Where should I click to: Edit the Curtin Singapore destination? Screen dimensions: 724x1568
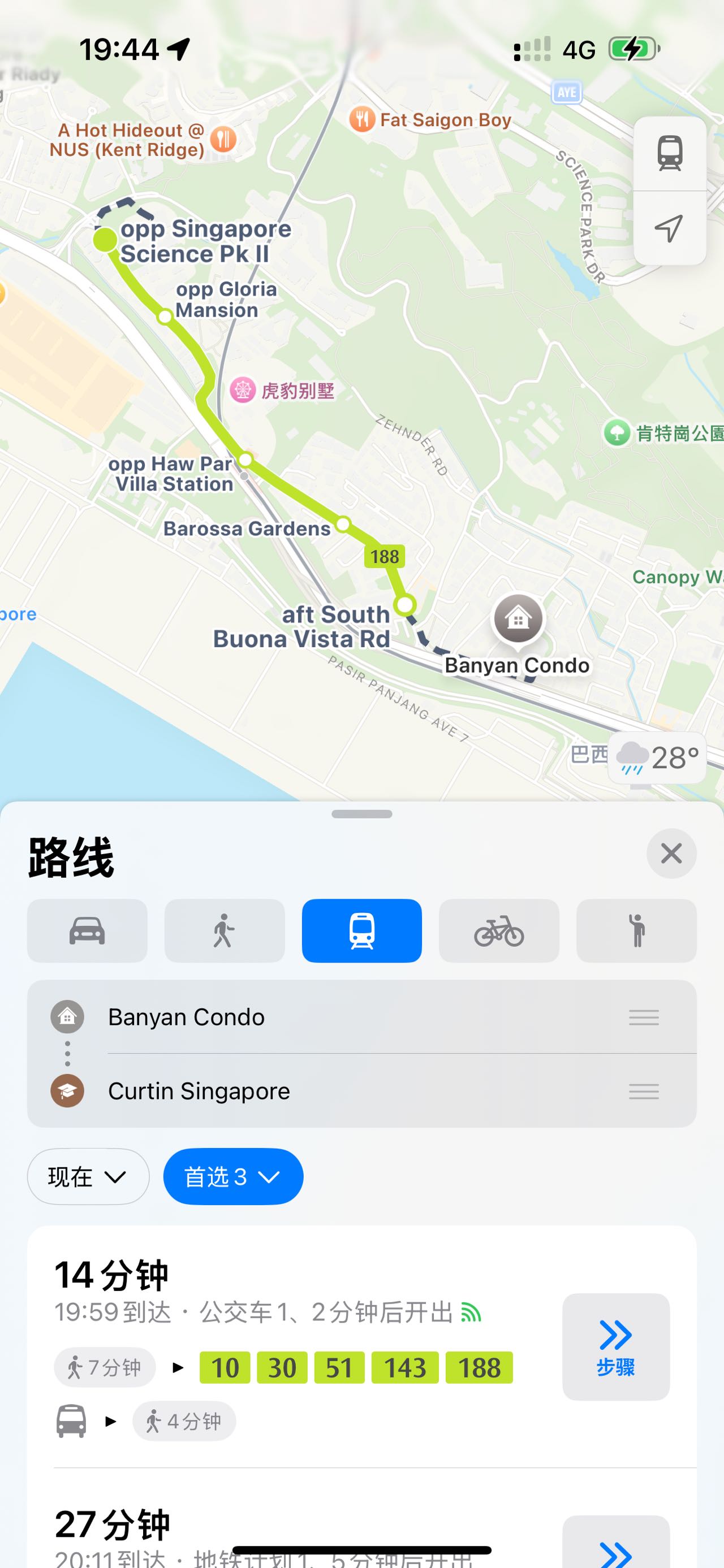pyautogui.click(x=199, y=1091)
